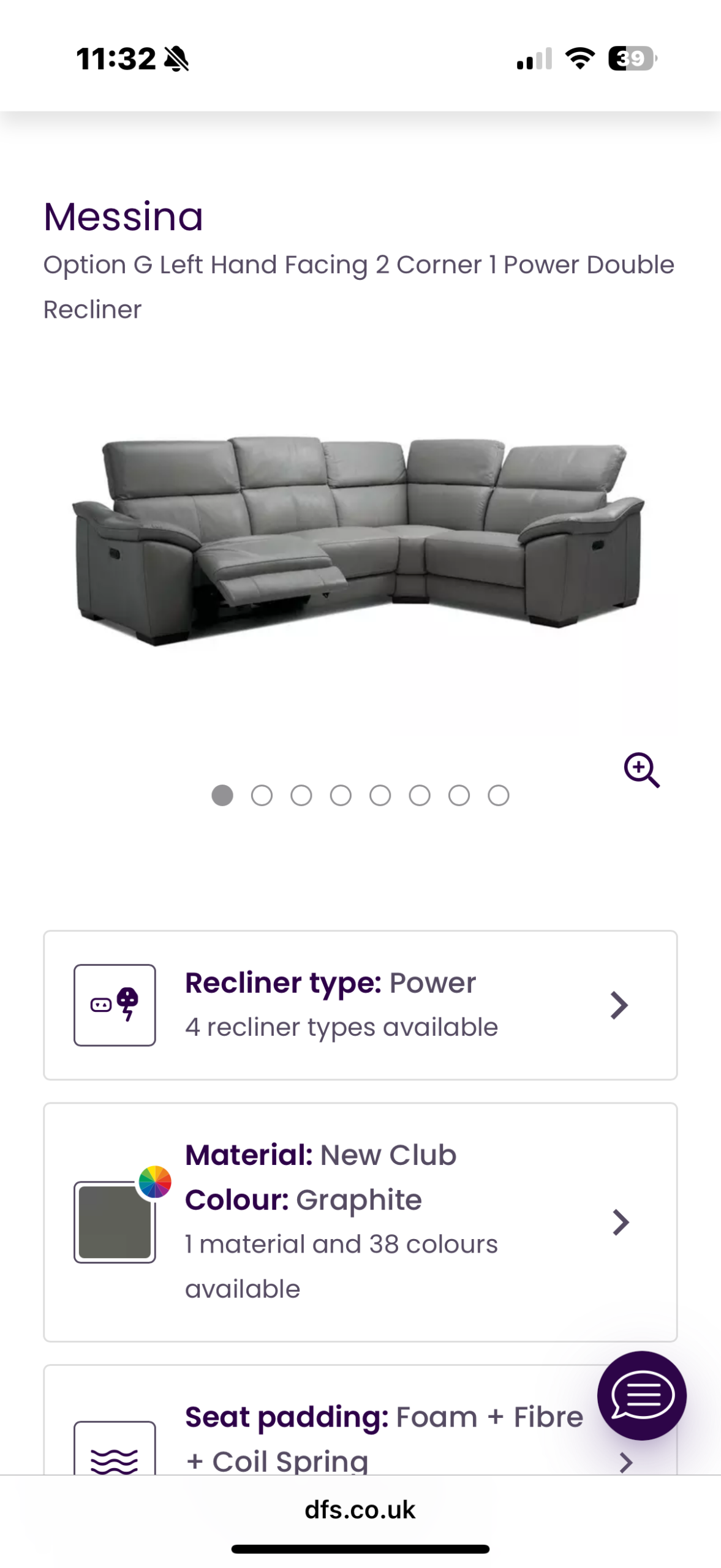The image size is (721, 1568).
Task: Open Material and Colour selection
Action: 360,1221
